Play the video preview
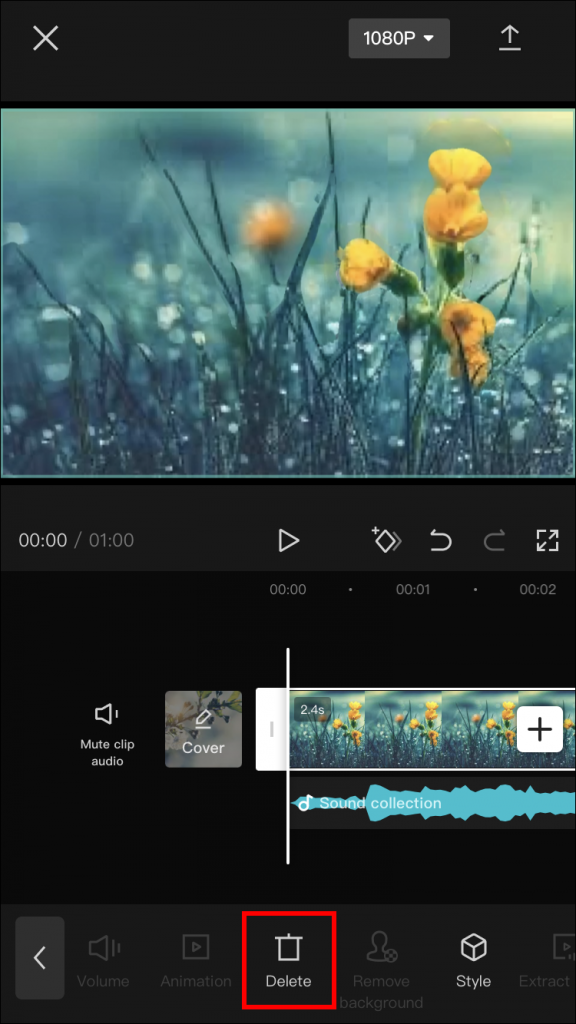576x1024 pixels. pos(288,540)
